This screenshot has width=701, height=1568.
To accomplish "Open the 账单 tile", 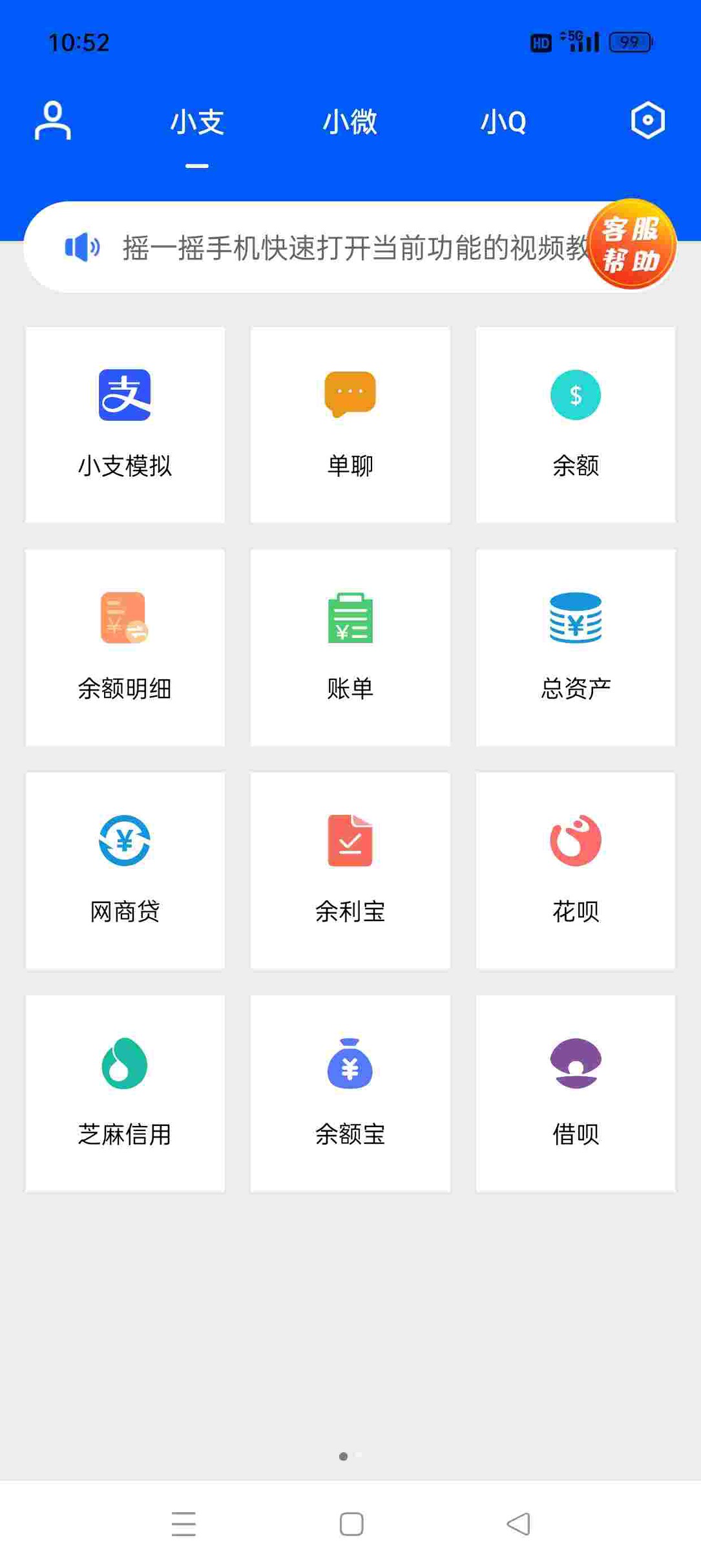I will (x=350, y=648).
